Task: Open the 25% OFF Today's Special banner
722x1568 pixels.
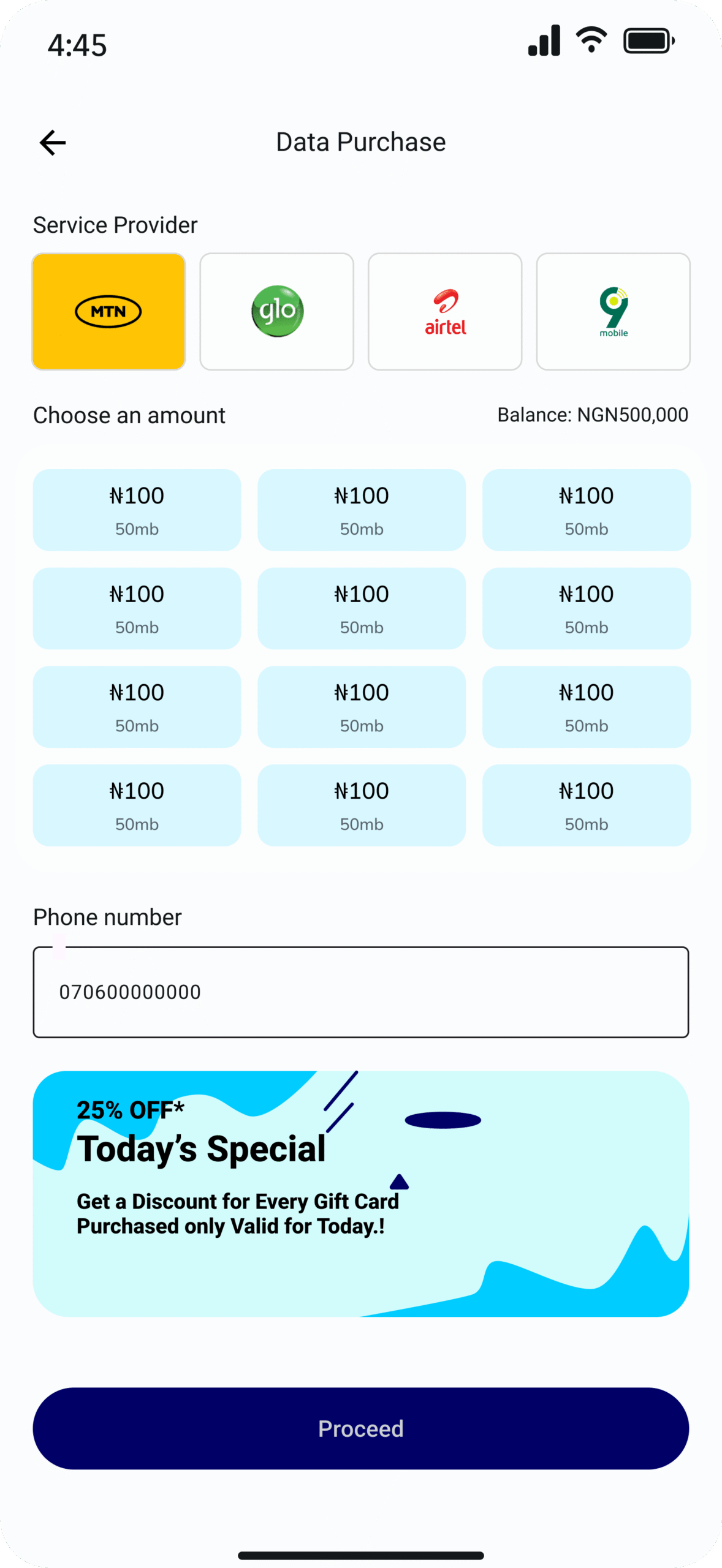Action: coord(361,1194)
